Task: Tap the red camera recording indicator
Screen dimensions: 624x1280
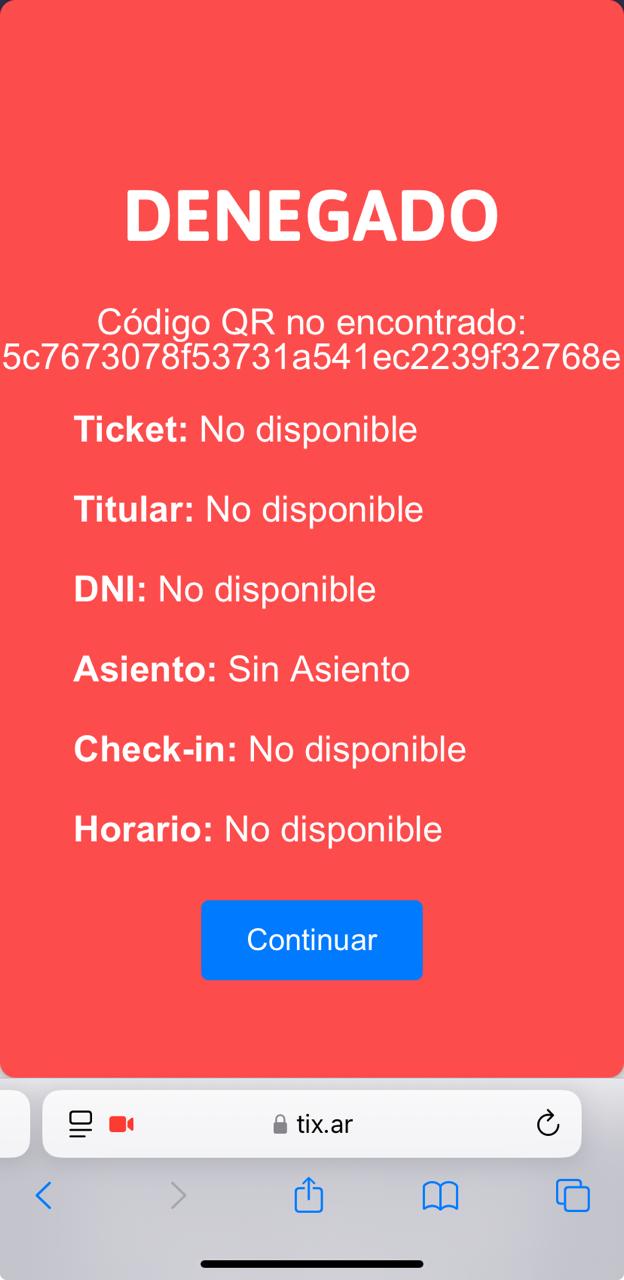Action: (122, 1124)
